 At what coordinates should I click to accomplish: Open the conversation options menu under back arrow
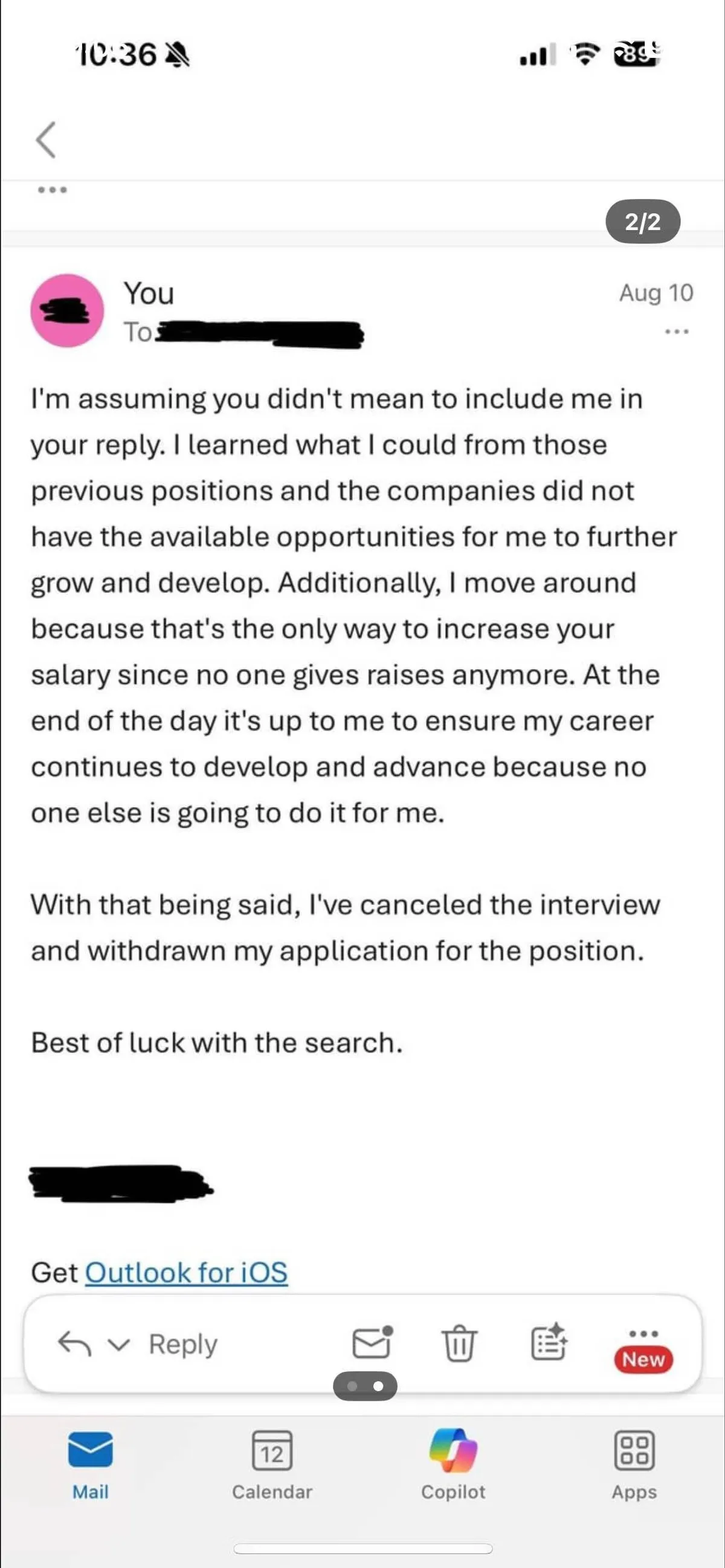click(x=53, y=190)
